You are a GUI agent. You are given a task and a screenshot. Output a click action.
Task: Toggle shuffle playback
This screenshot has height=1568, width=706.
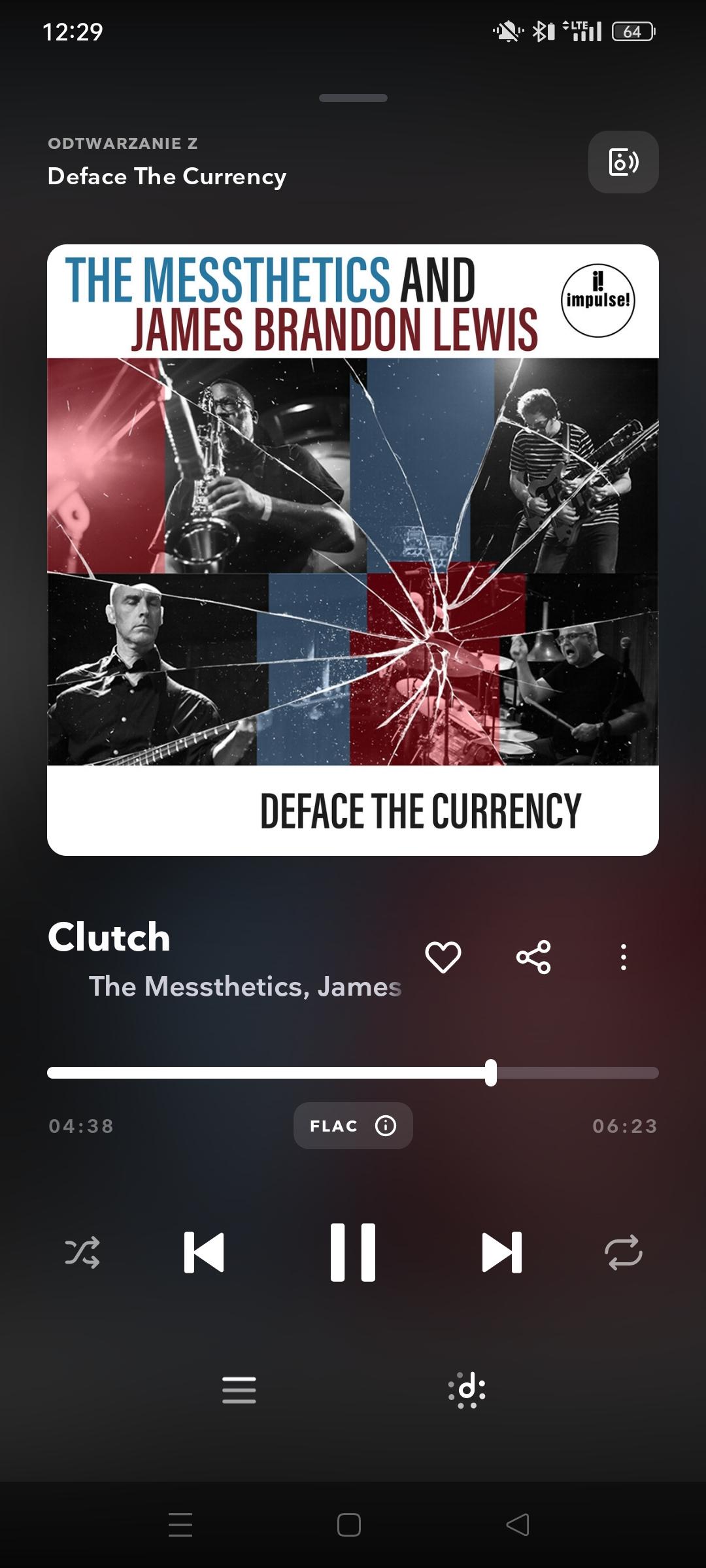pos(82,1252)
